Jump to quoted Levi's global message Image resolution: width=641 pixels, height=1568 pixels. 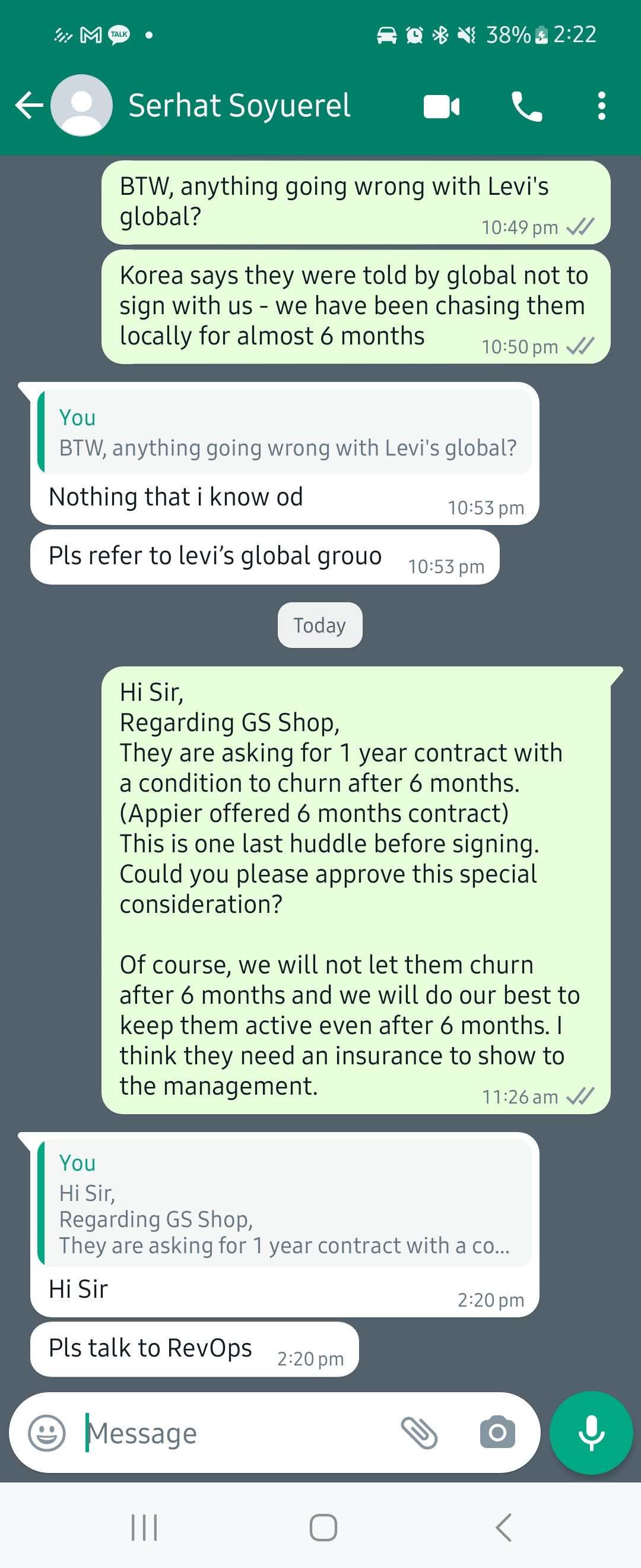tap(285, 434)
